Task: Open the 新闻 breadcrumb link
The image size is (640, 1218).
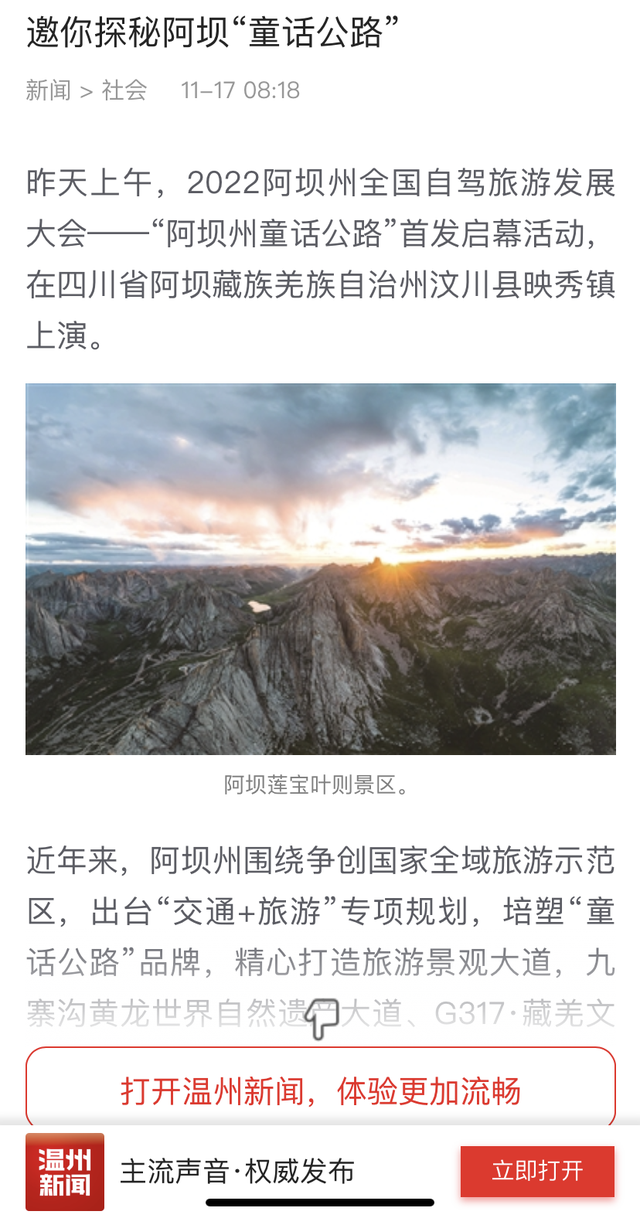Action: click(48, 90)
